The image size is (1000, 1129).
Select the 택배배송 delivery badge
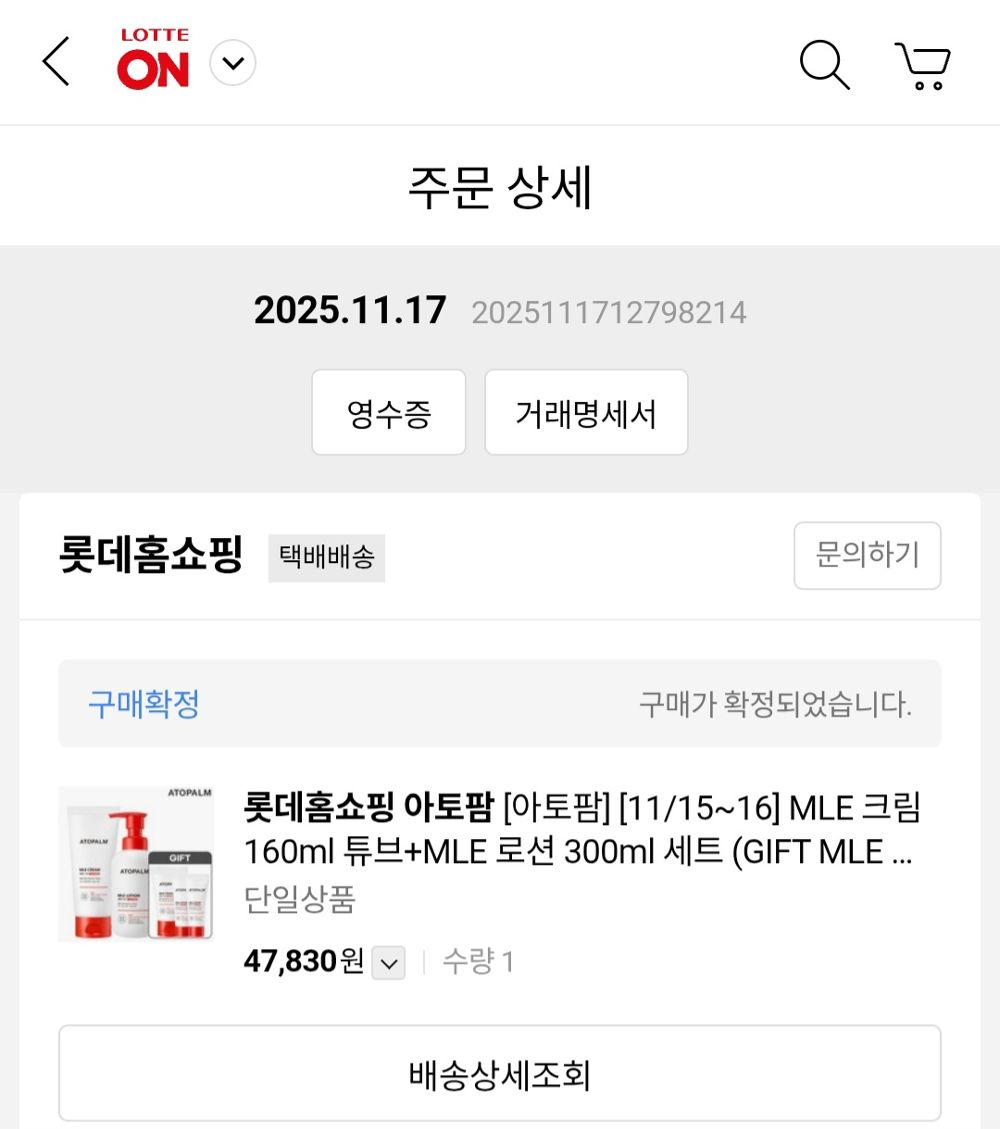point(326,558)
